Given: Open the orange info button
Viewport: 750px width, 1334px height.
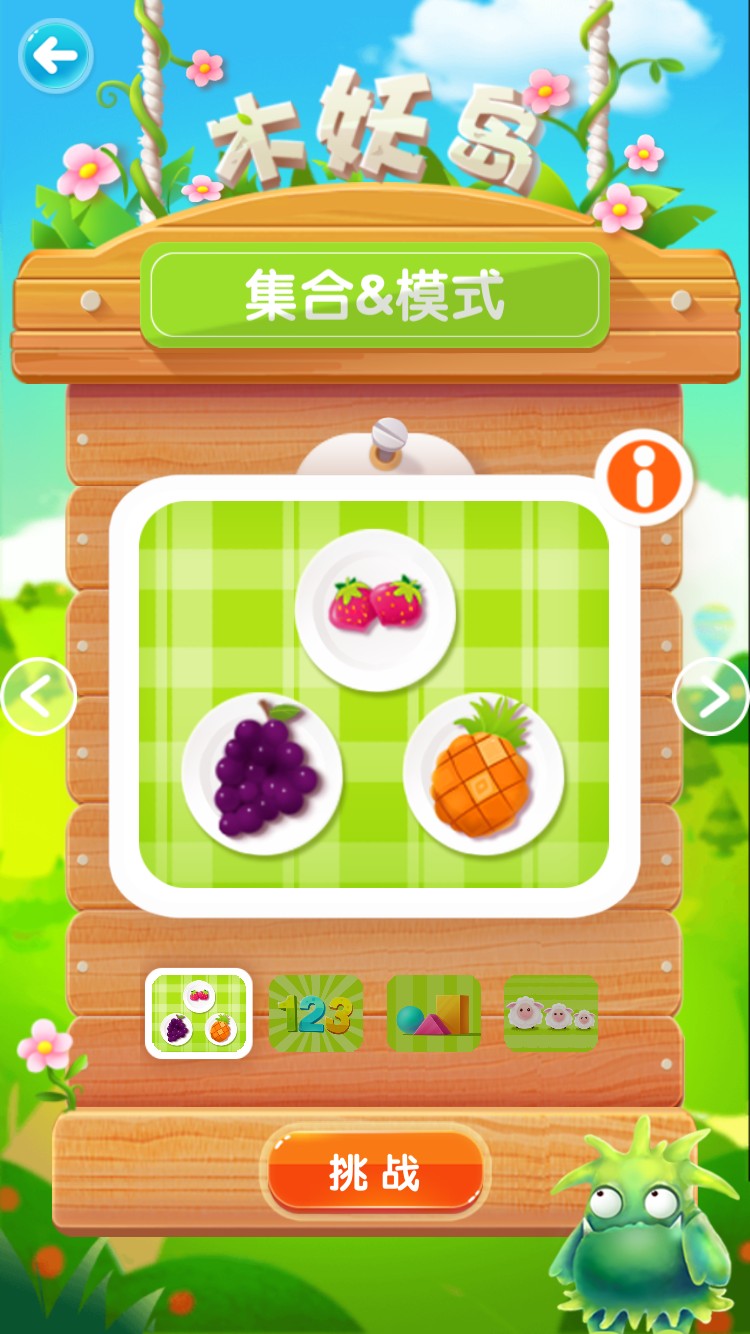Looking at the screenshot, I should click(x=644, y=478).
